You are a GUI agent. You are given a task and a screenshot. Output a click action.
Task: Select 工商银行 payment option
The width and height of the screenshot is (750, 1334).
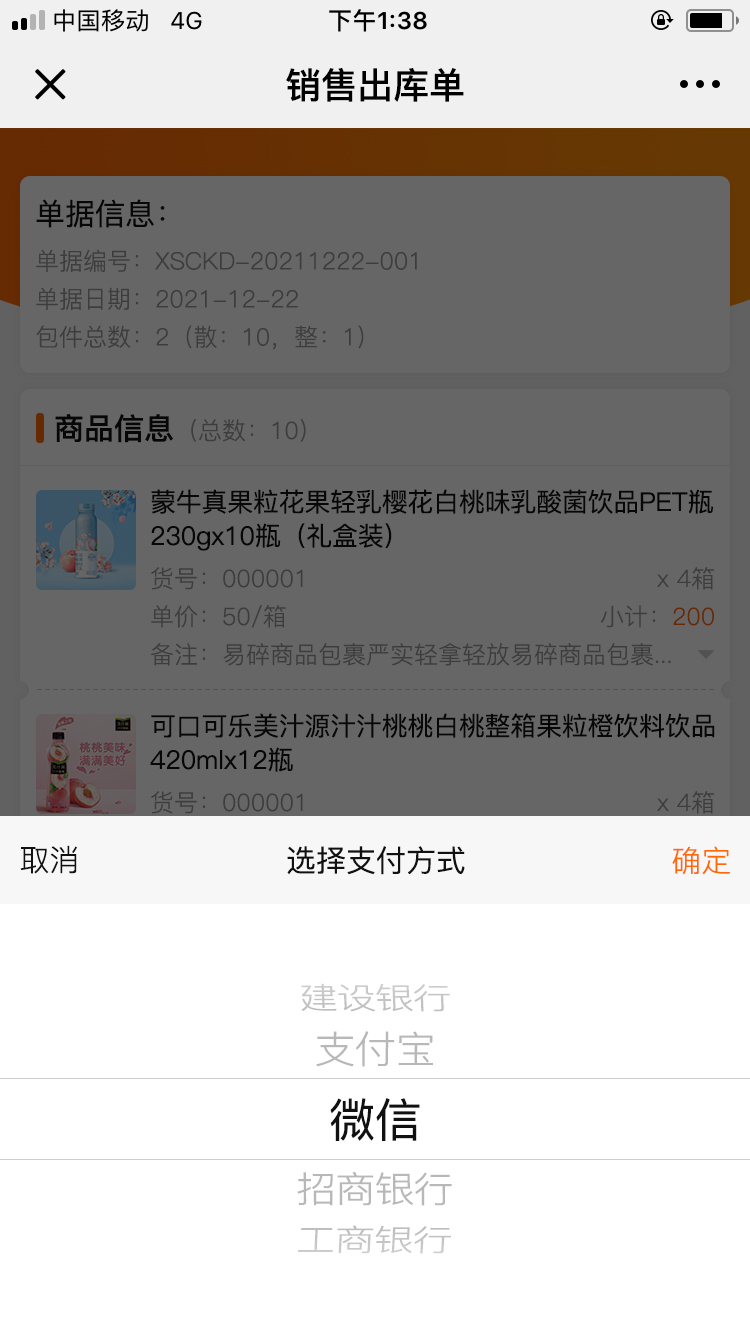(375, 1240)
